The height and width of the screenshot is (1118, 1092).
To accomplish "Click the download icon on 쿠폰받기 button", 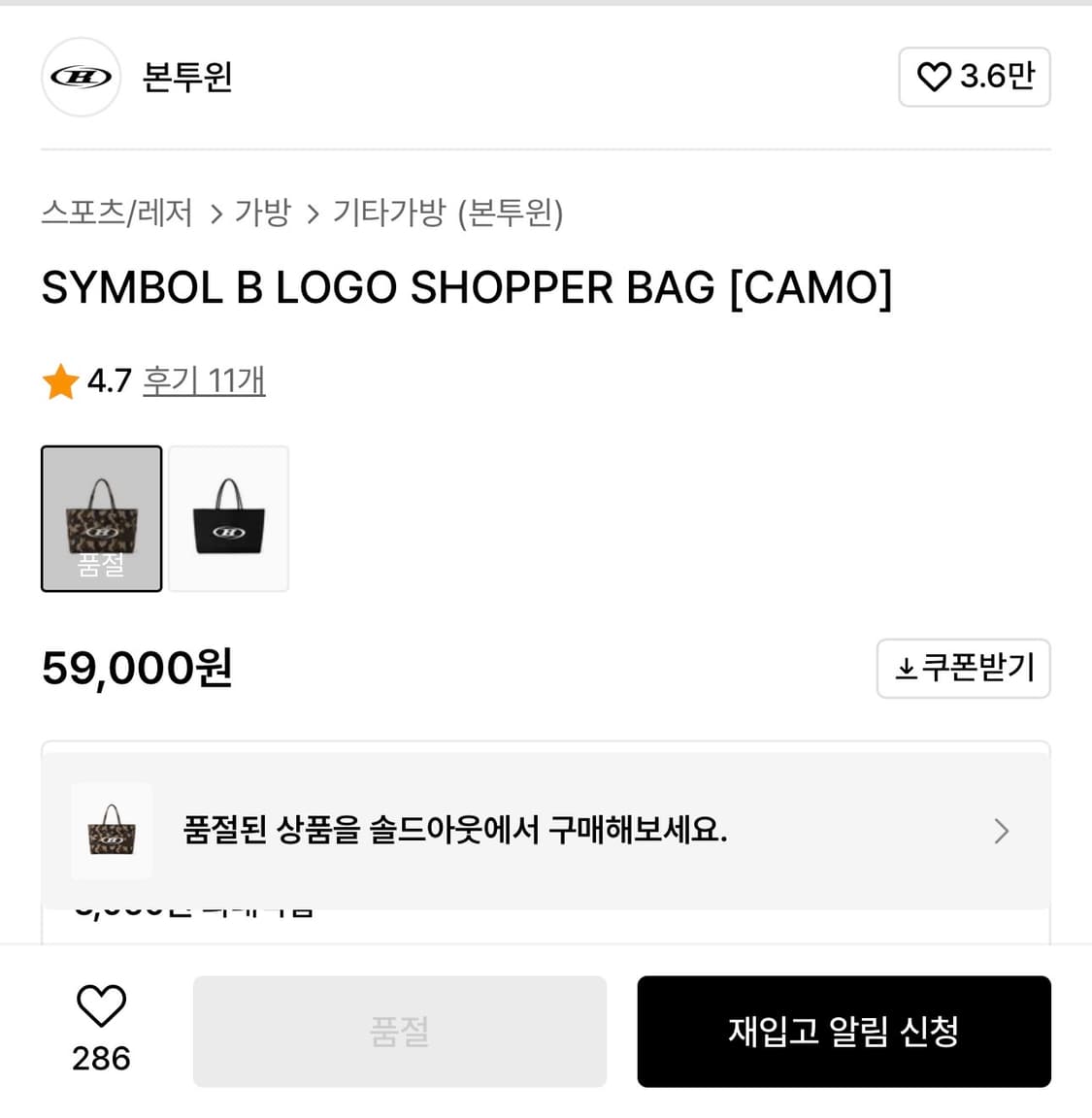I will pos(906,668).
